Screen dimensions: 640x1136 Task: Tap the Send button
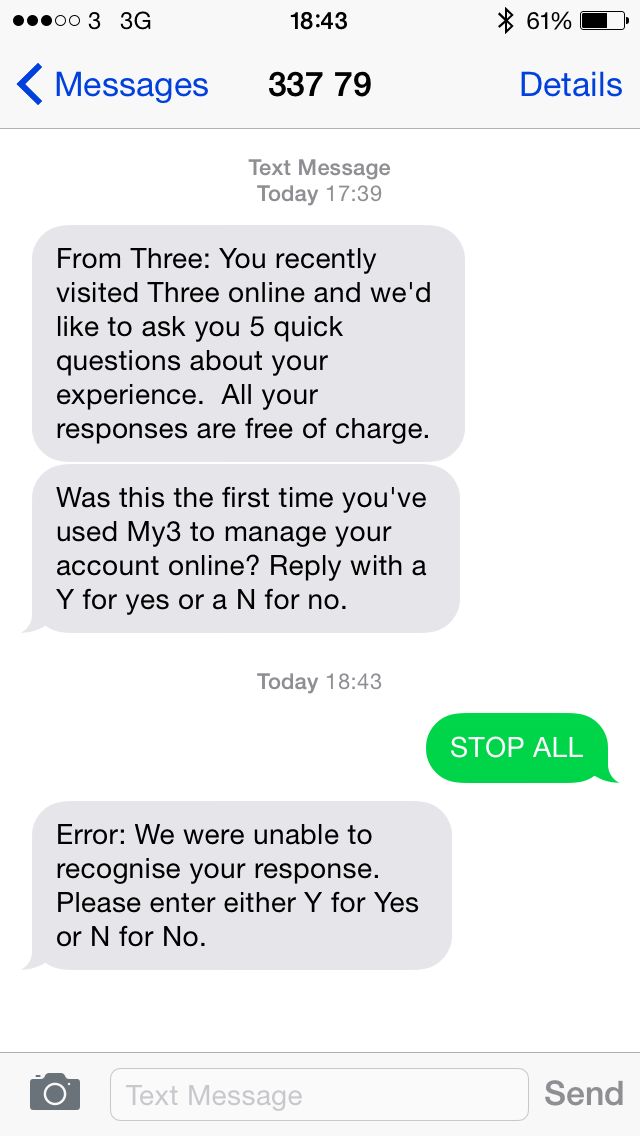(x=583, y=1093)
